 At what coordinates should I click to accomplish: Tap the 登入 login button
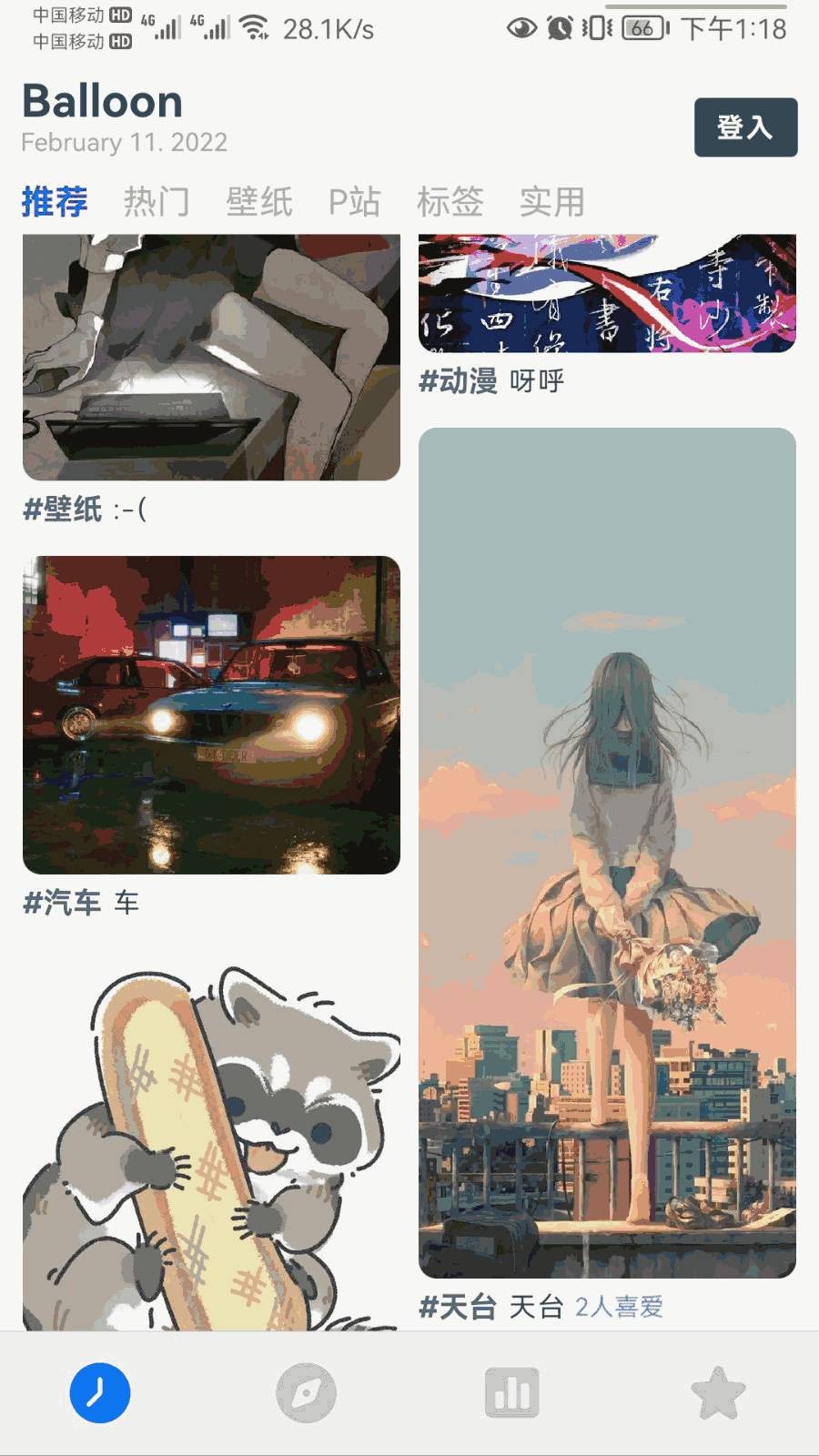745,127
